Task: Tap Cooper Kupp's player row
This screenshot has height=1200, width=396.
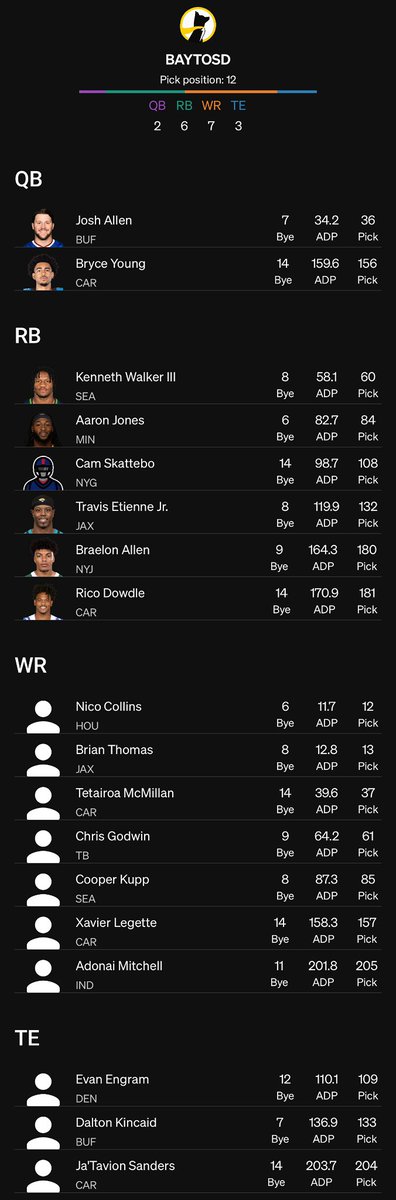Action: pos(198,886)
